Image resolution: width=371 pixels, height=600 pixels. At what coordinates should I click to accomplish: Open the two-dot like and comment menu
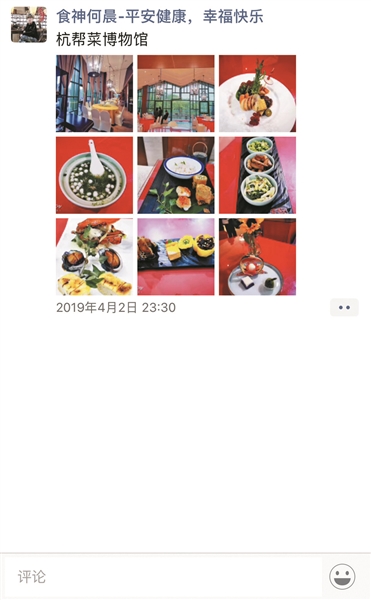344,307
